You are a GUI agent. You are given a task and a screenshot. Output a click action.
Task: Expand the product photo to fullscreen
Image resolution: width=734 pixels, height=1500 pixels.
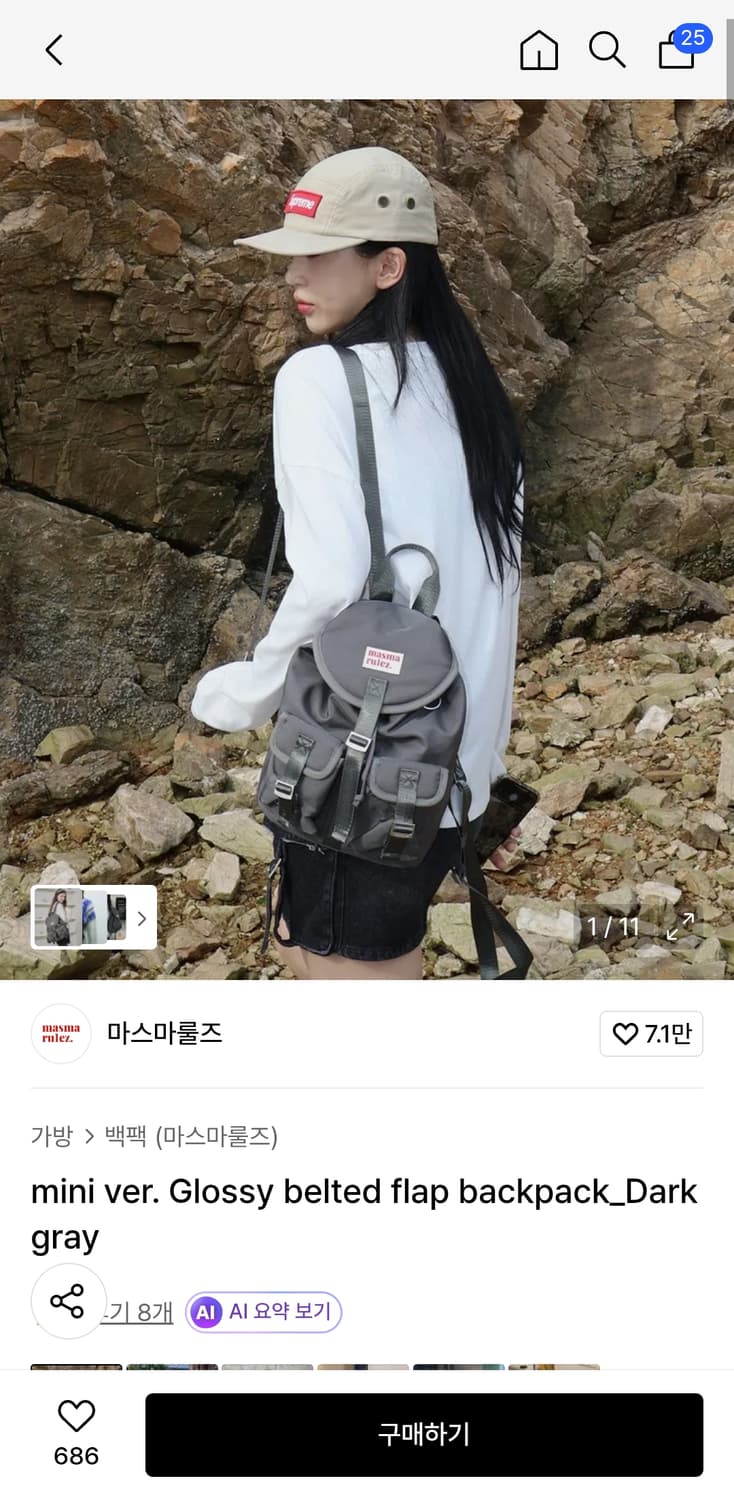[682, 927]
